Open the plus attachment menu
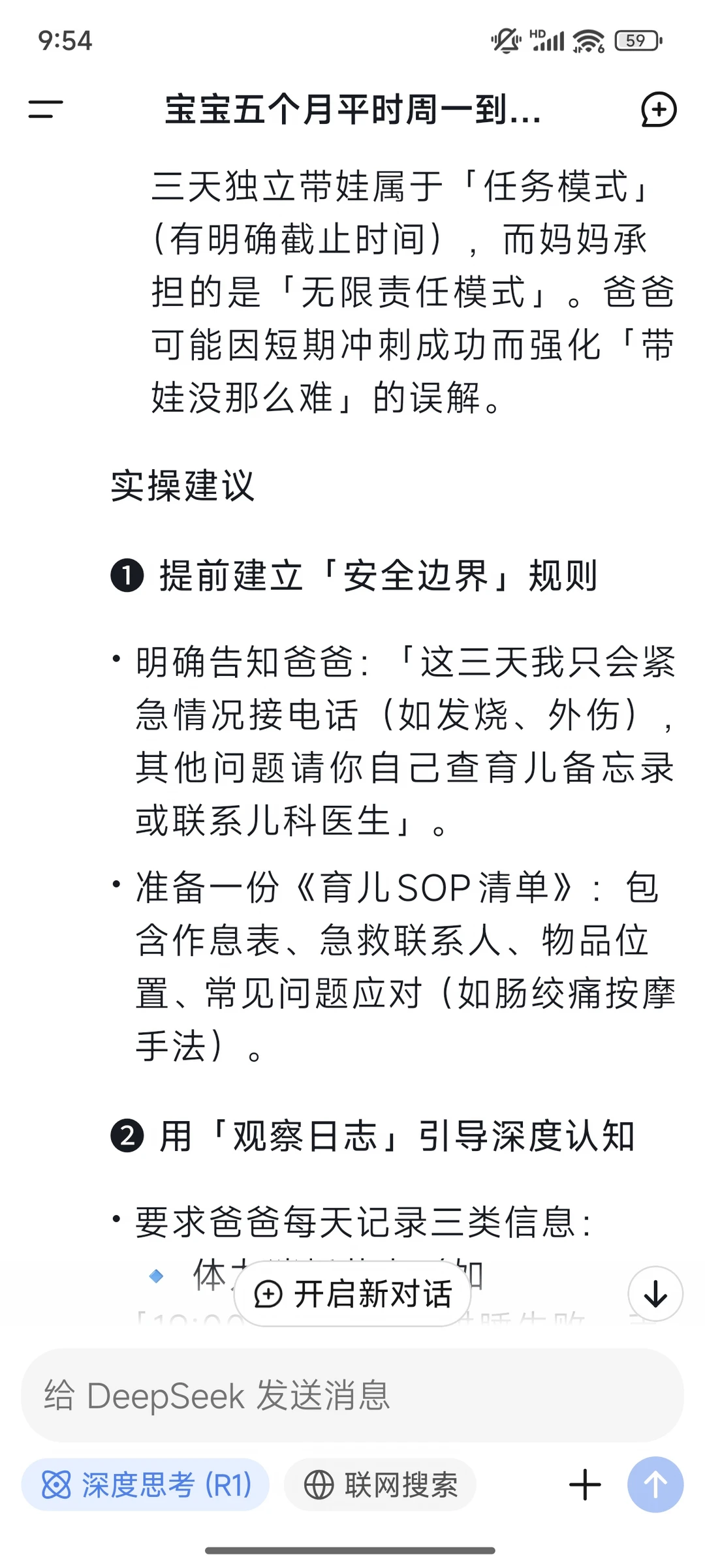This screenshot has width=705, height=1568. tap(585, 1485)
